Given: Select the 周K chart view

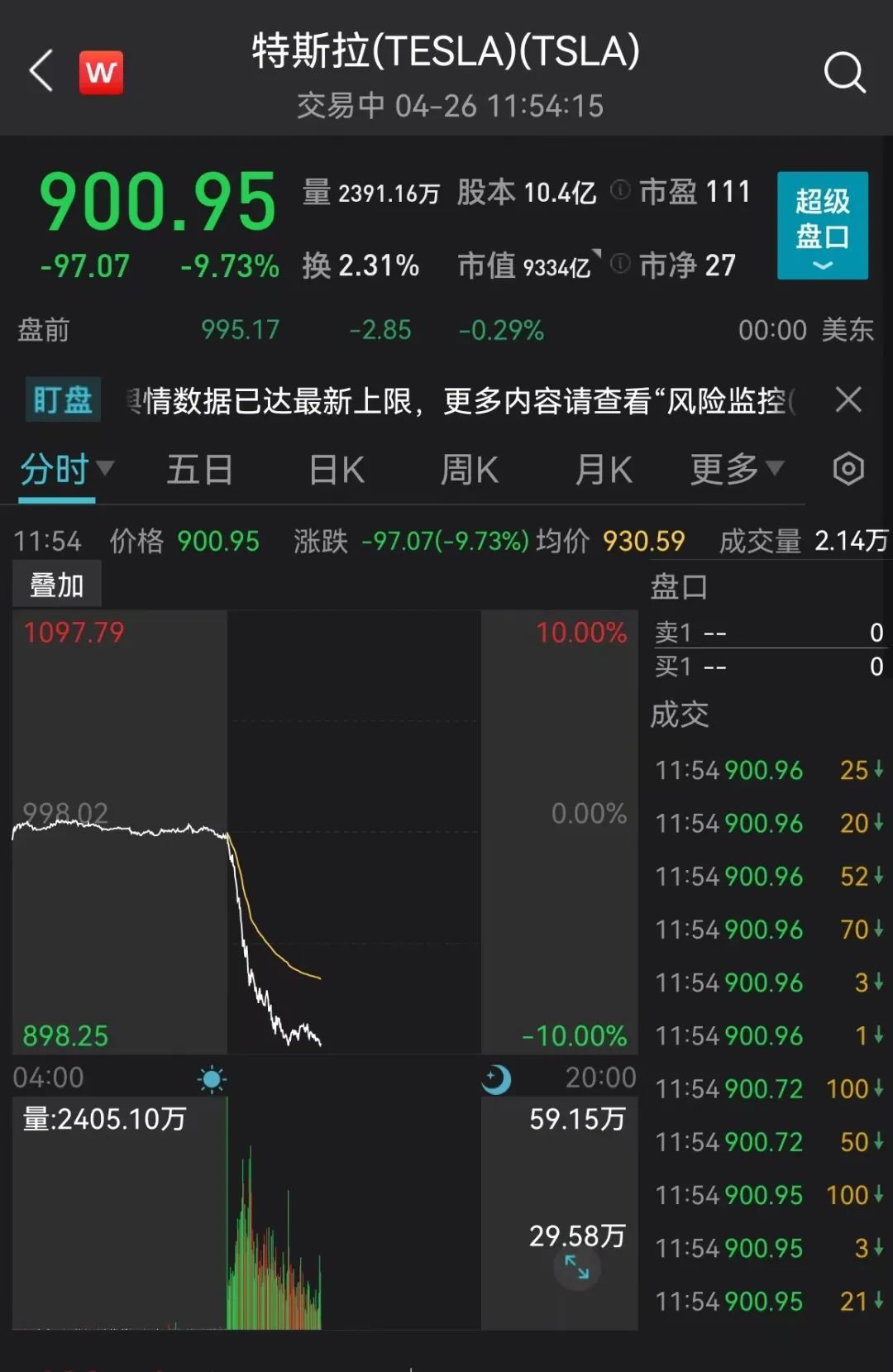Looking at the screenshot, I should 468,467.
